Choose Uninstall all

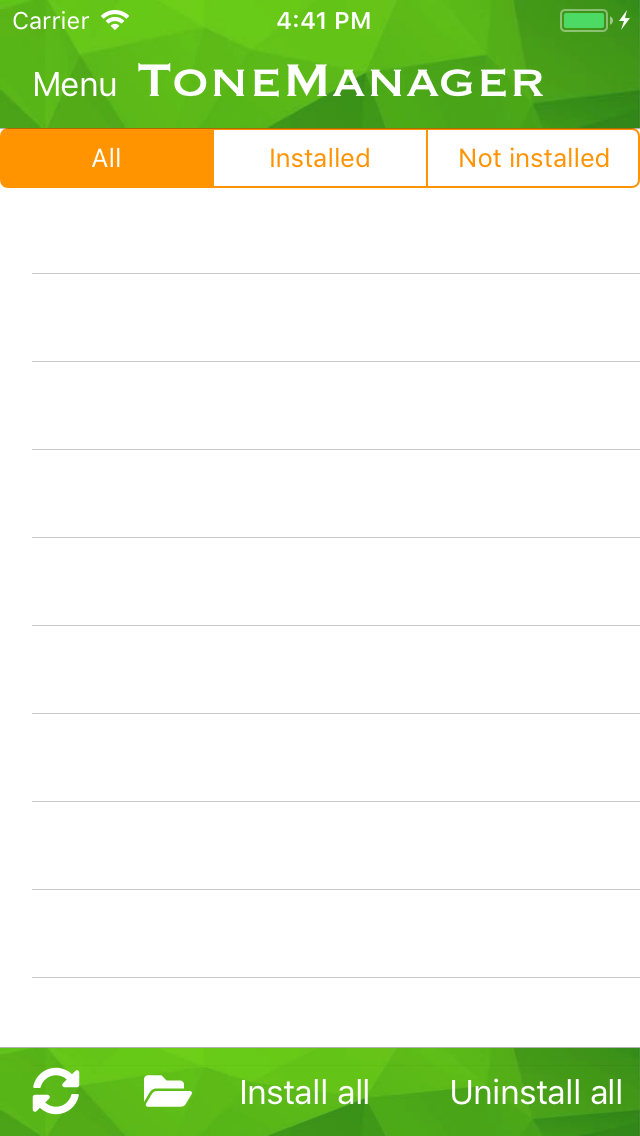tap(536, 1092)
